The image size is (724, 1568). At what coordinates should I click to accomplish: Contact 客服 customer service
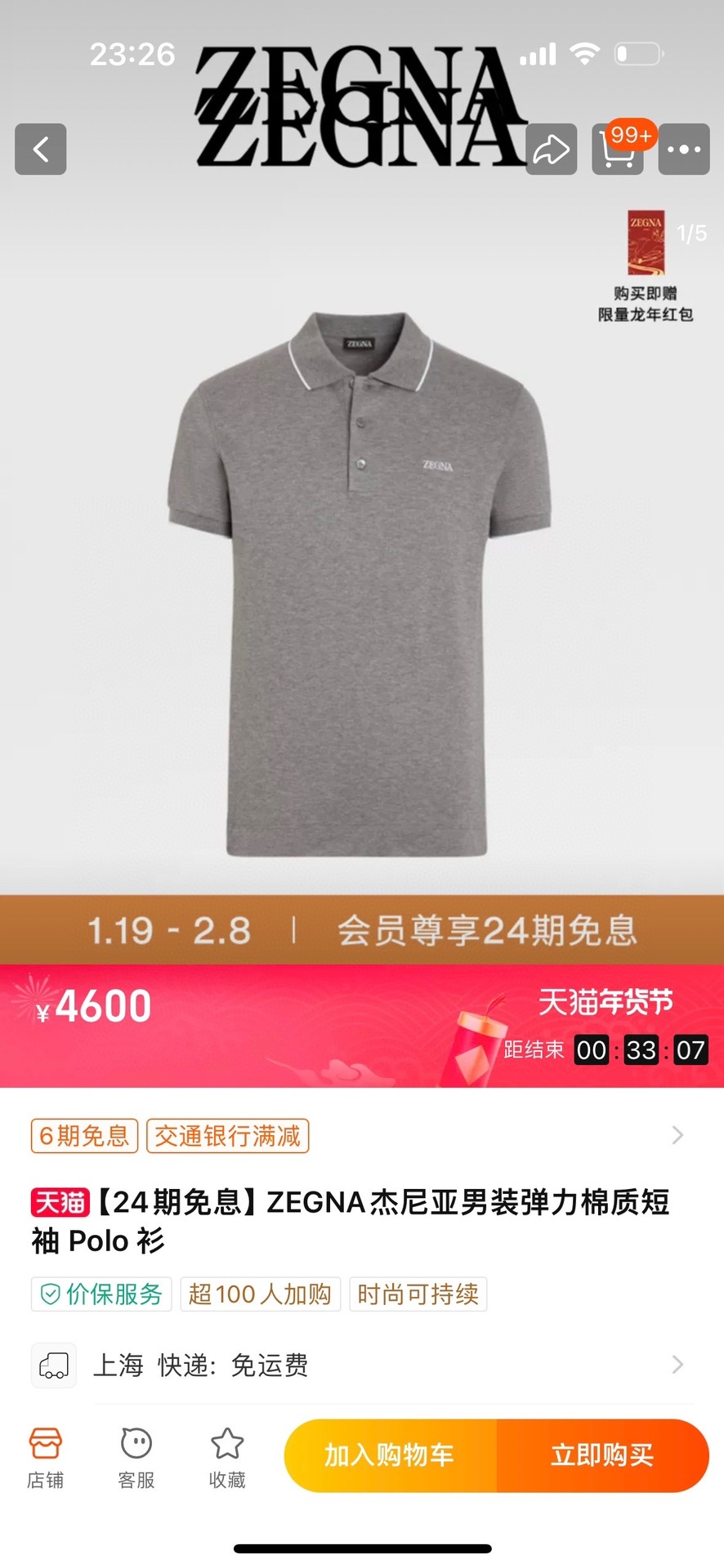[x=136, y=1459]
